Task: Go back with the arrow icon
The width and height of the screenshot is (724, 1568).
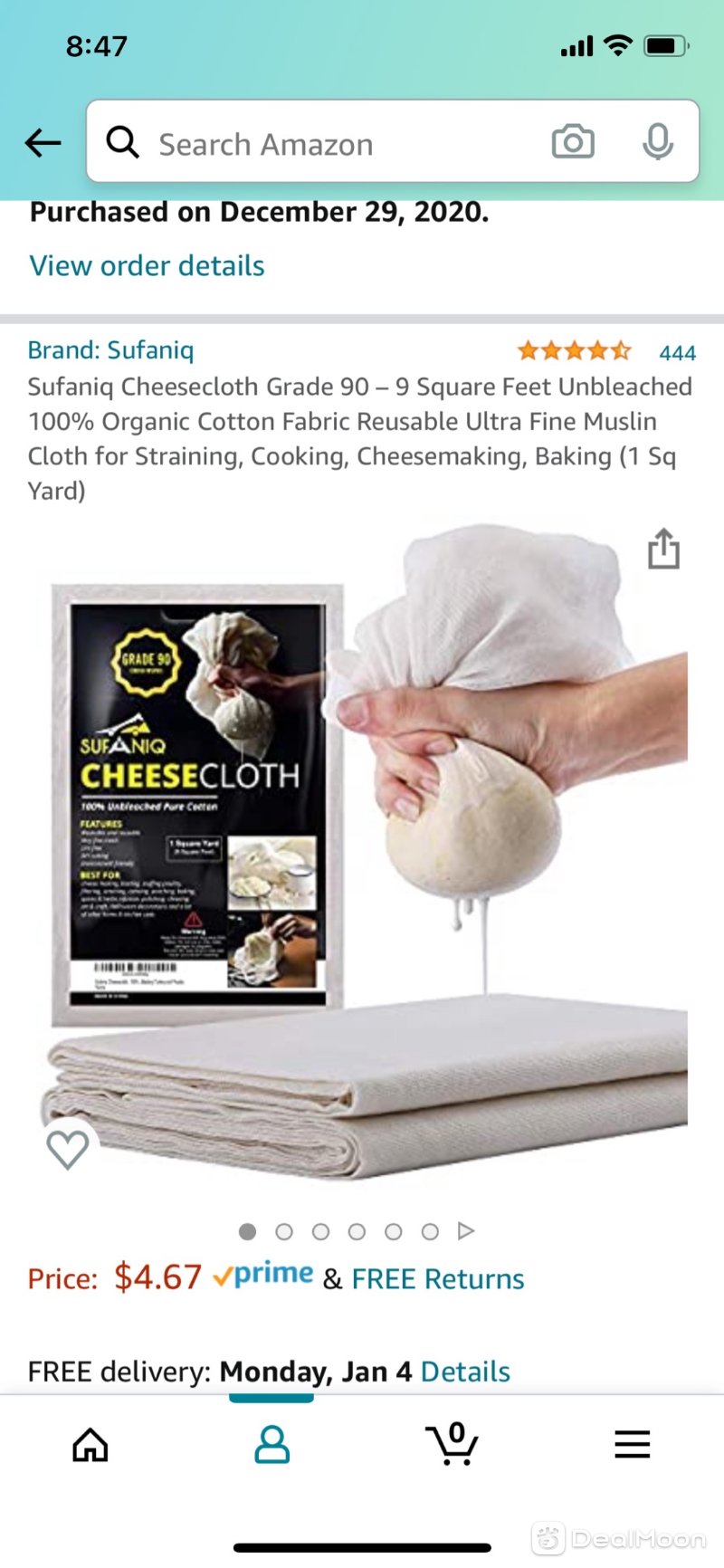Action: click(43, 143)
